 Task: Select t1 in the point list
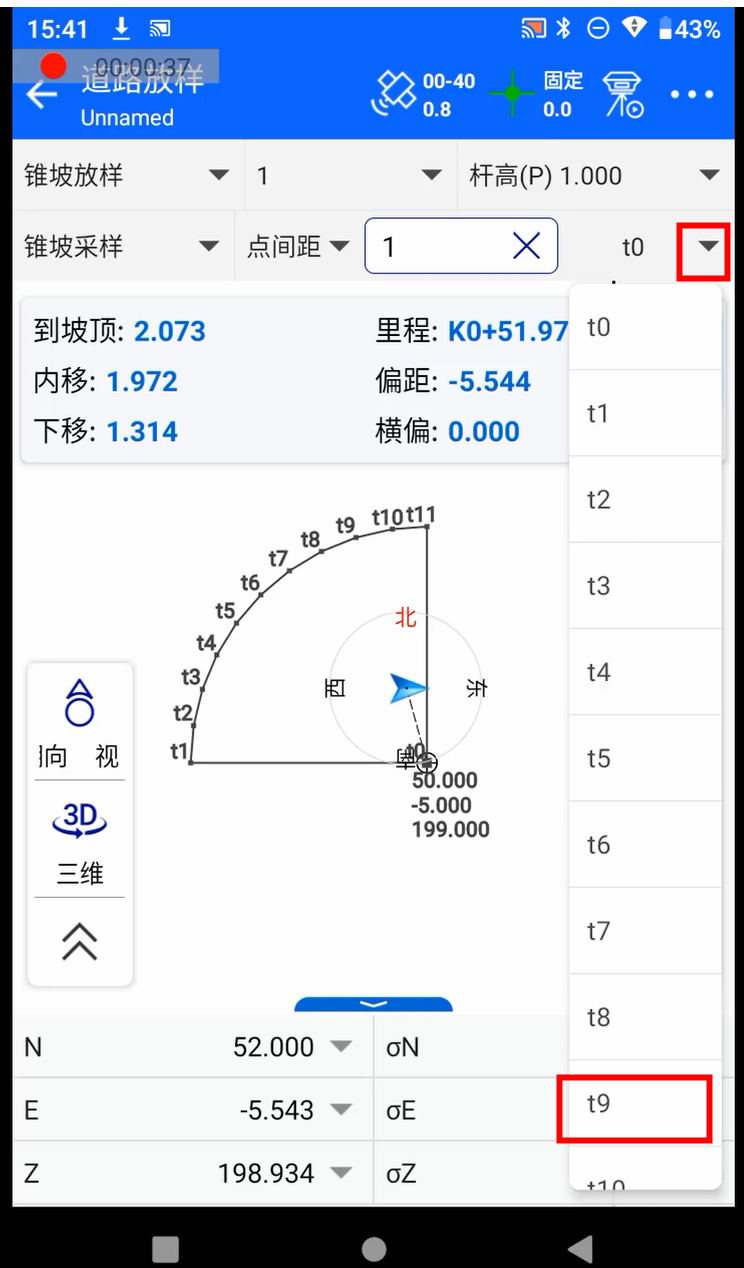[x=645, y=413]
